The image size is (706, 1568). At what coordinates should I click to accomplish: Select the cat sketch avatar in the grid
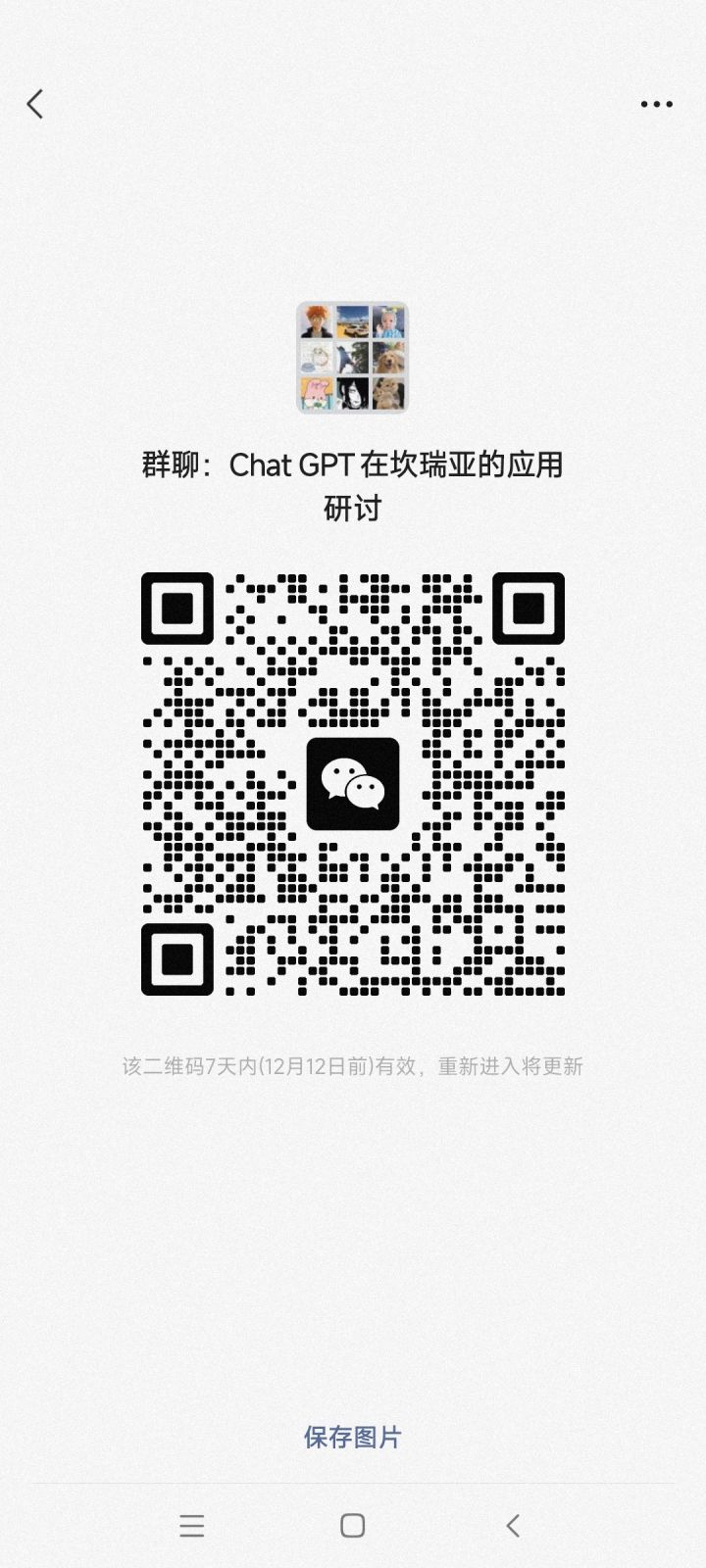click(317, 358)
